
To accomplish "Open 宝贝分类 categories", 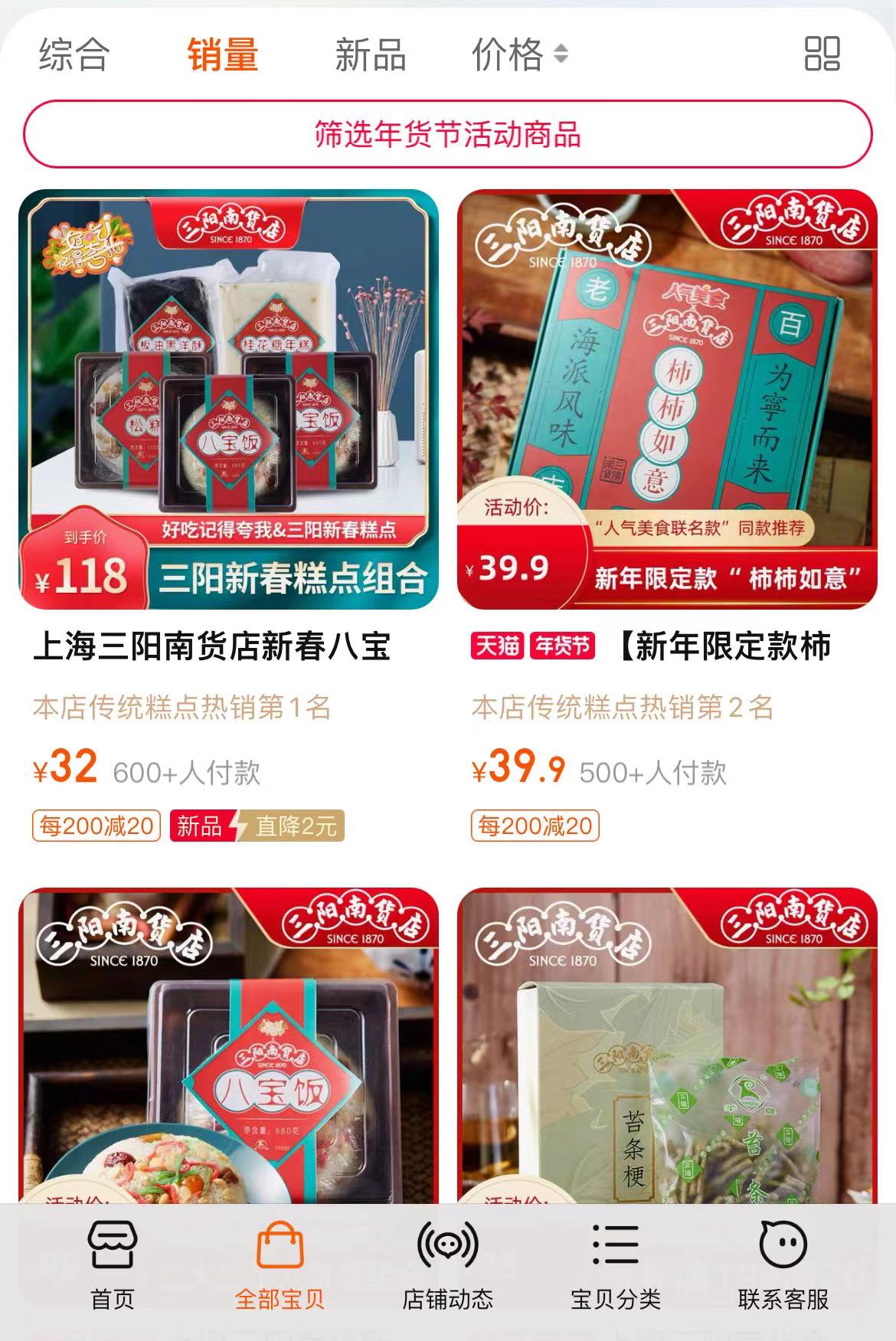I will 615,1265.
